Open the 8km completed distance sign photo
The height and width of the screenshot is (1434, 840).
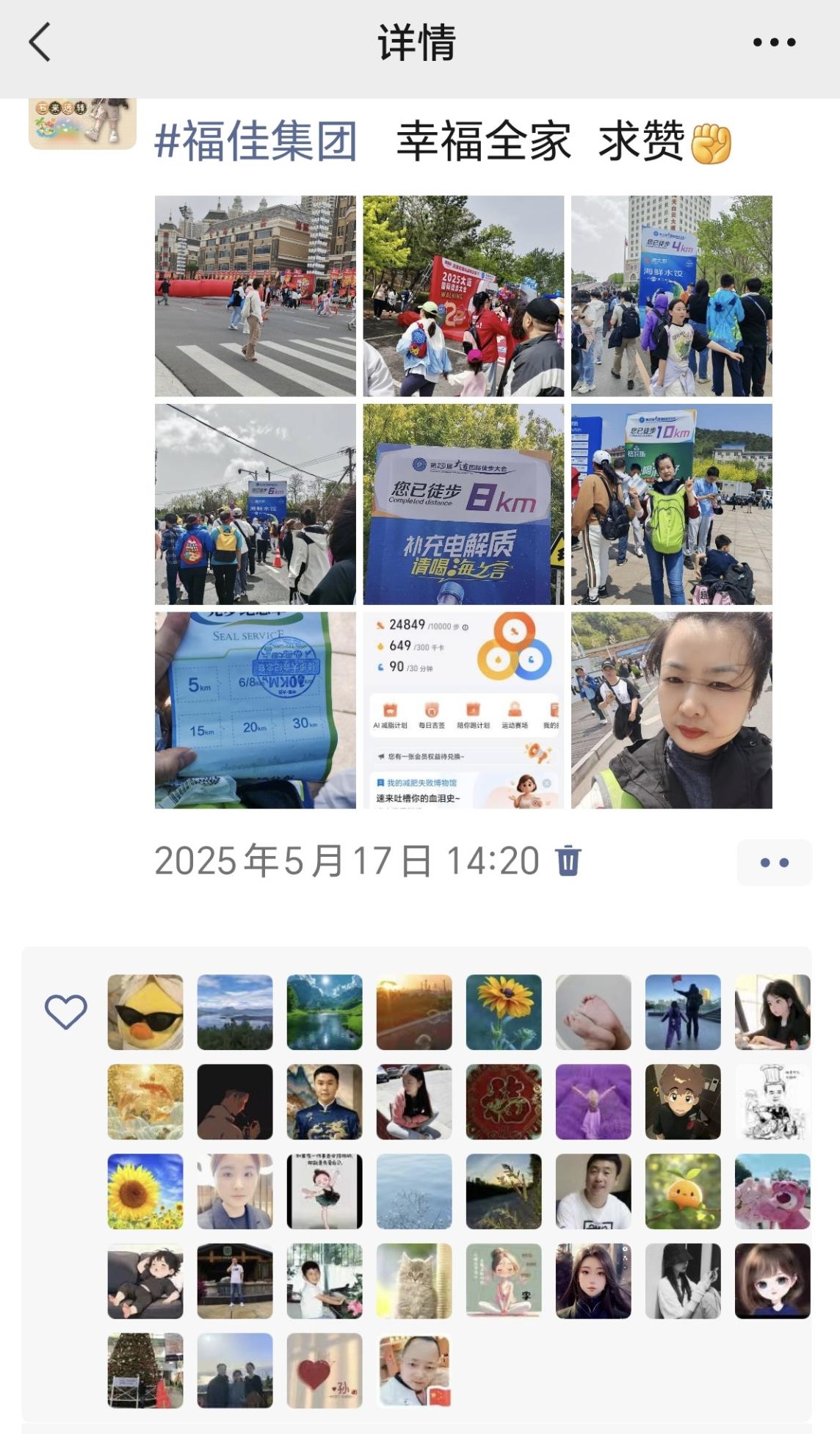463,504
